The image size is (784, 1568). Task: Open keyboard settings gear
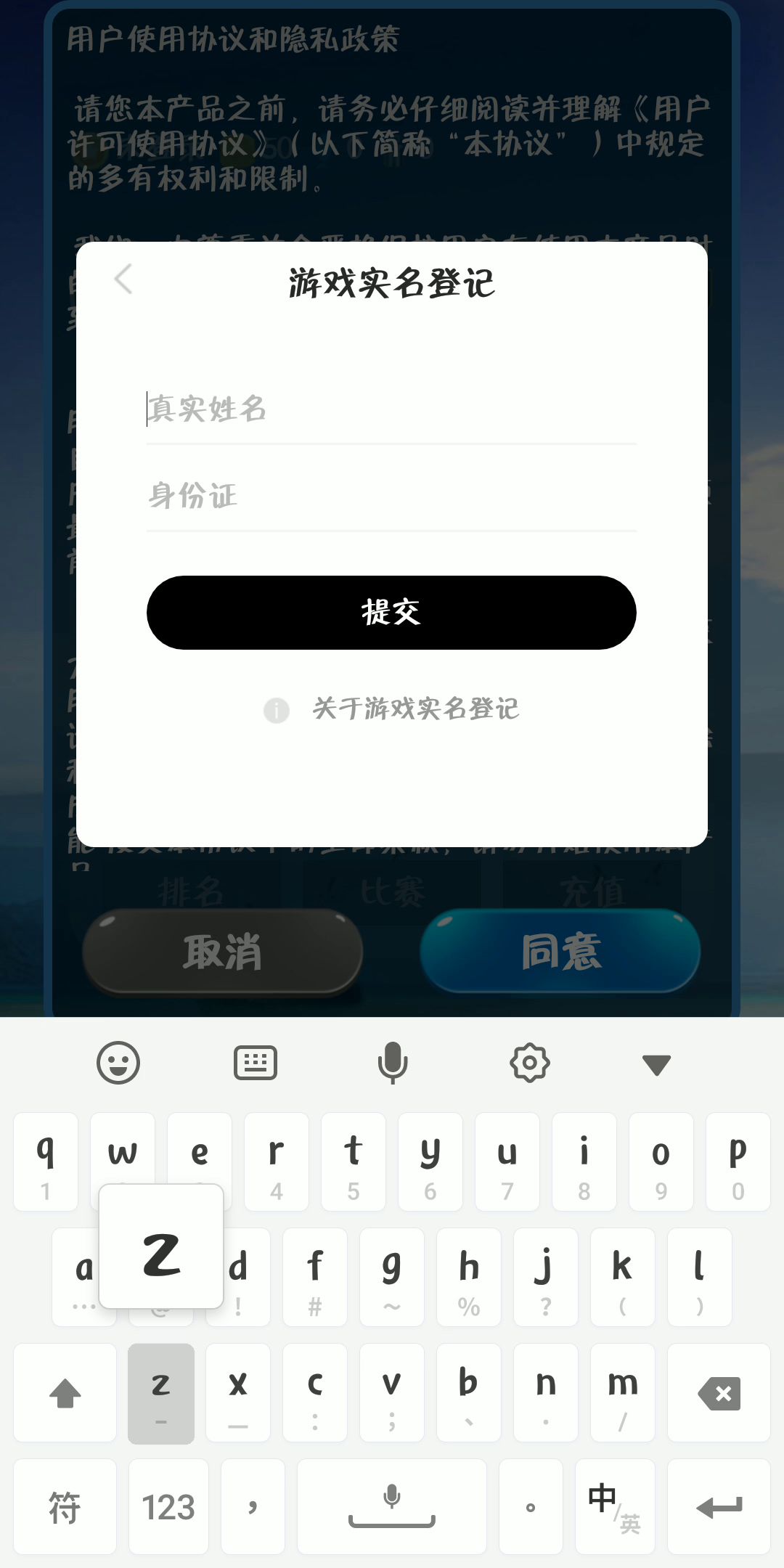click(530, 1063)
